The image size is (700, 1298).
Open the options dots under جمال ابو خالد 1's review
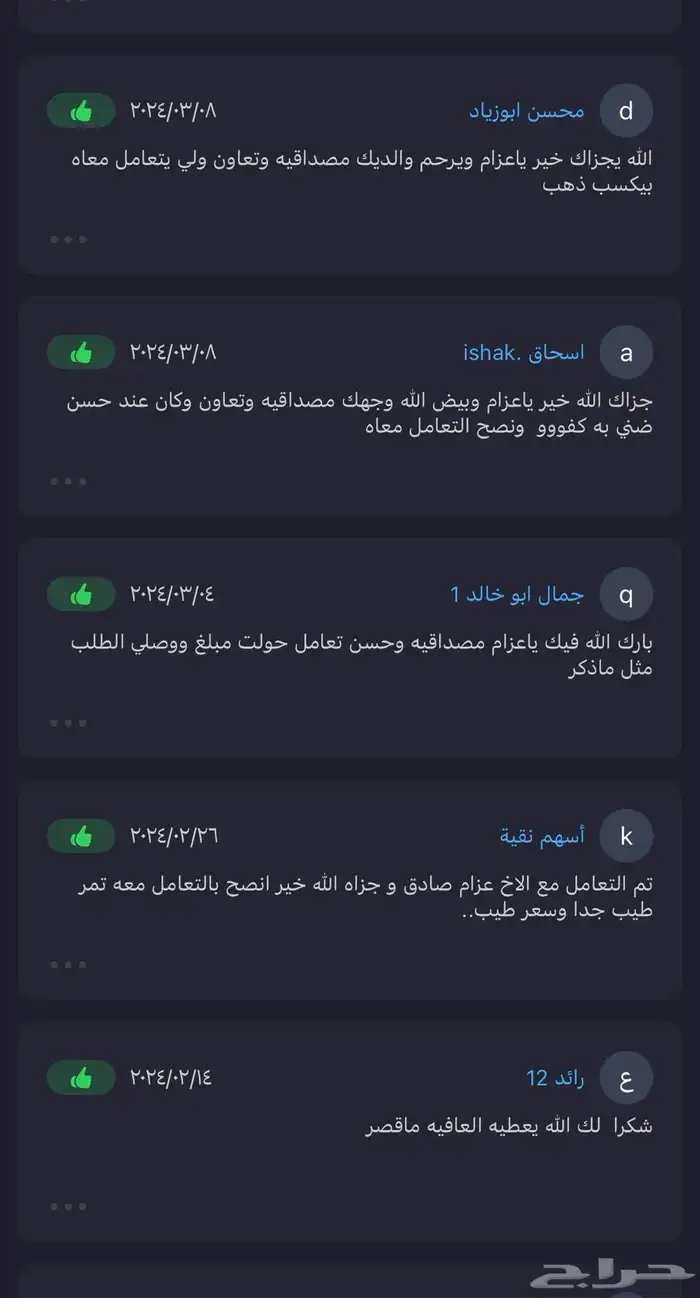pos(68,722)
